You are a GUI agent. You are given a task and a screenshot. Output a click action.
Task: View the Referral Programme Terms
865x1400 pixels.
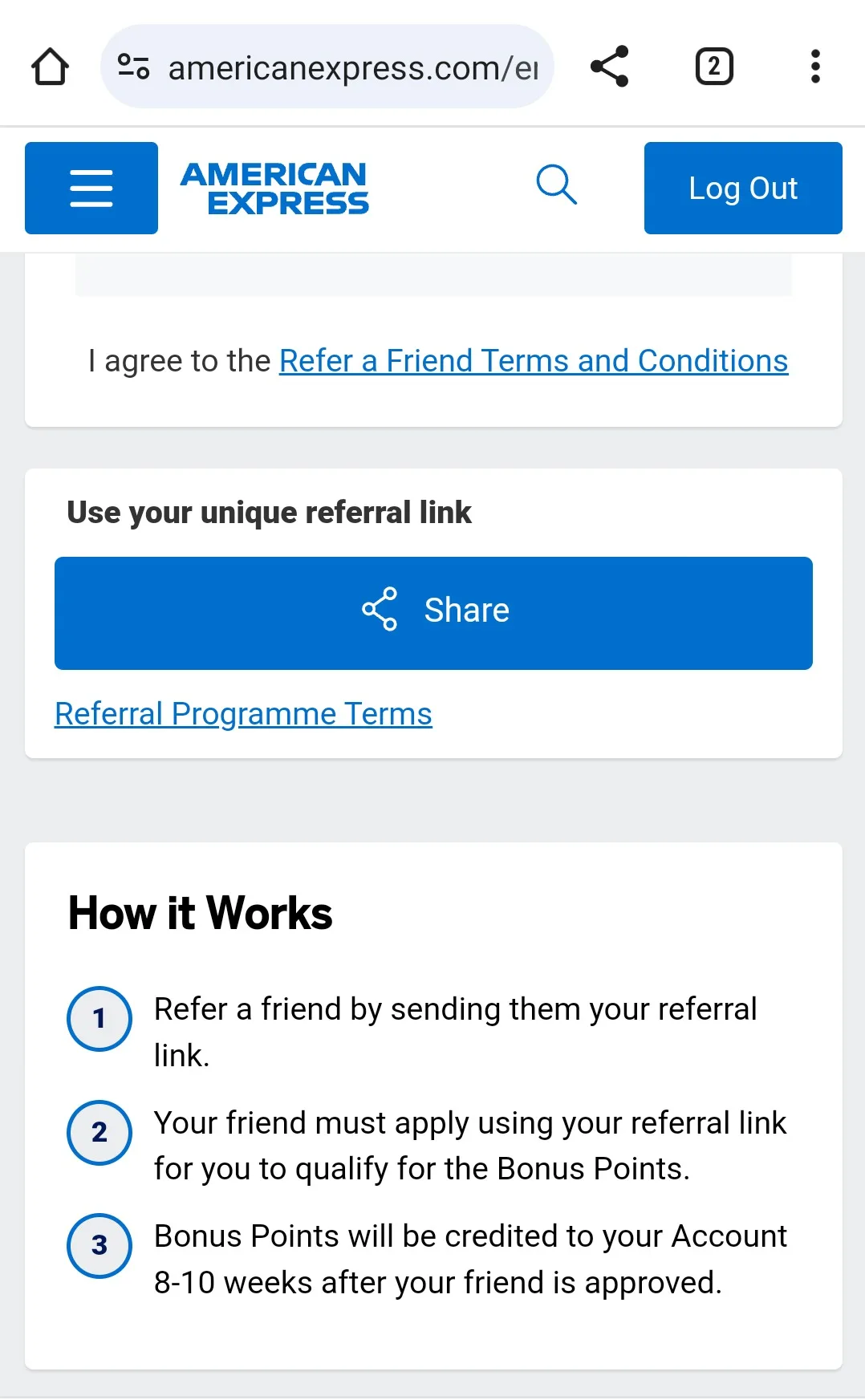tap(243, 714)
